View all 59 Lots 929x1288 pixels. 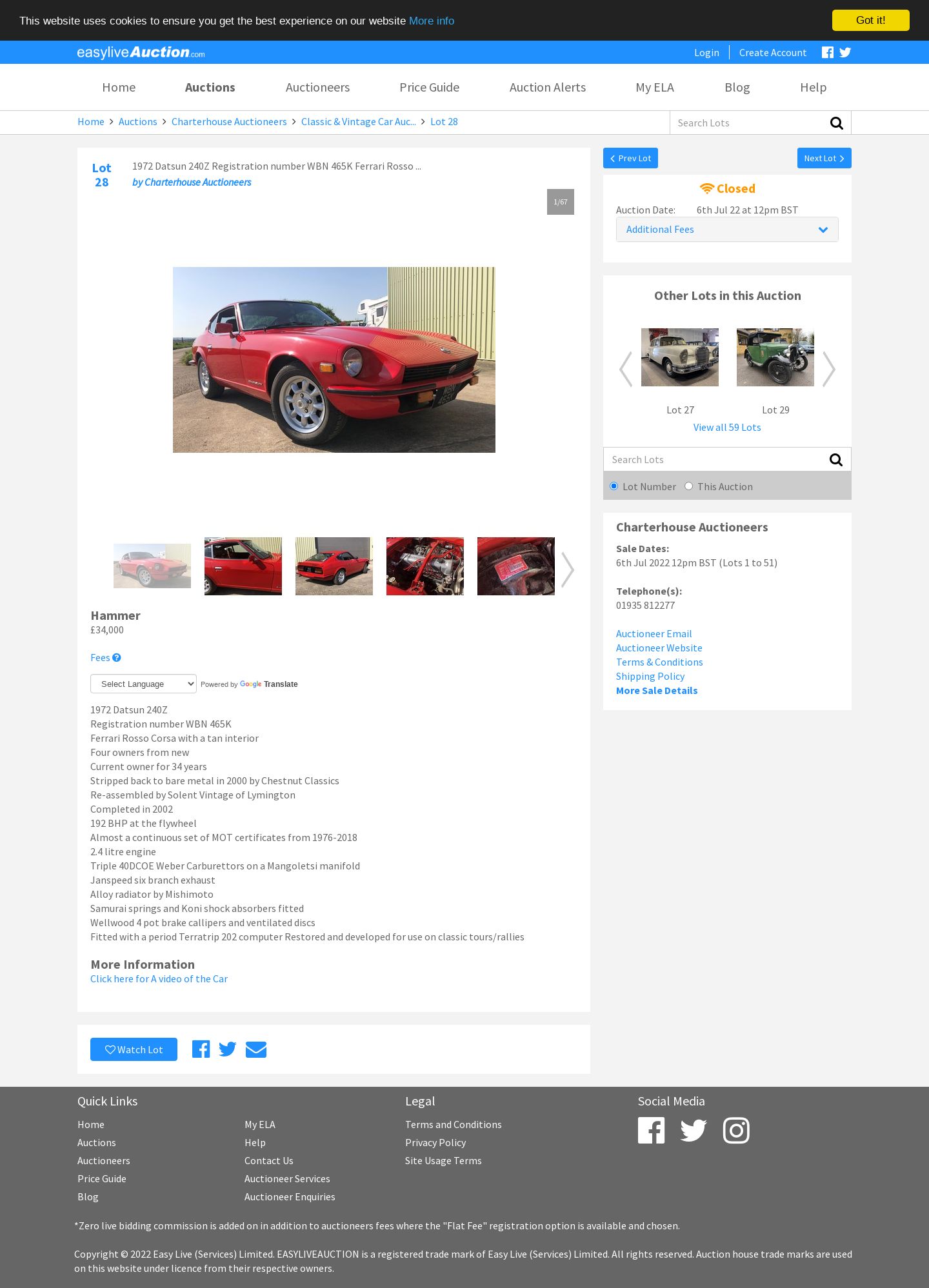726,428
